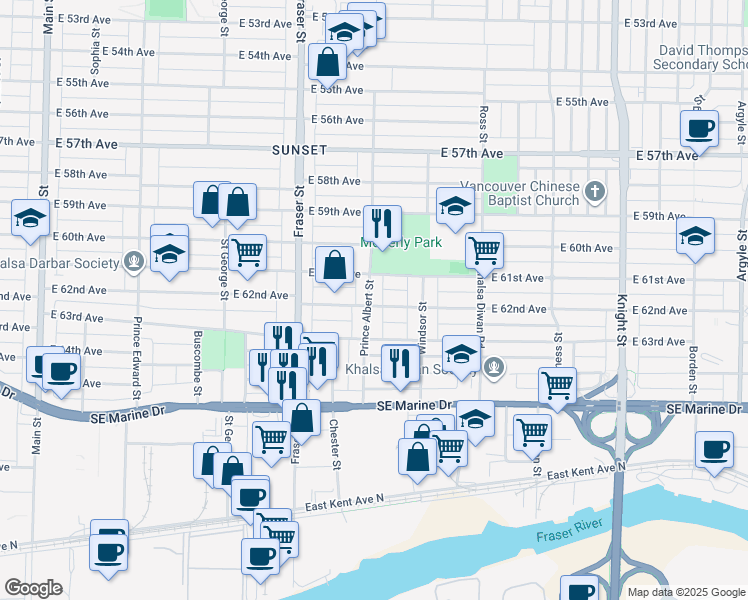Viewport: 748px width, 600px height.
Task: Open the grocery cart marker by St George St on E 60th Ave
Action: tap(247, 252)
